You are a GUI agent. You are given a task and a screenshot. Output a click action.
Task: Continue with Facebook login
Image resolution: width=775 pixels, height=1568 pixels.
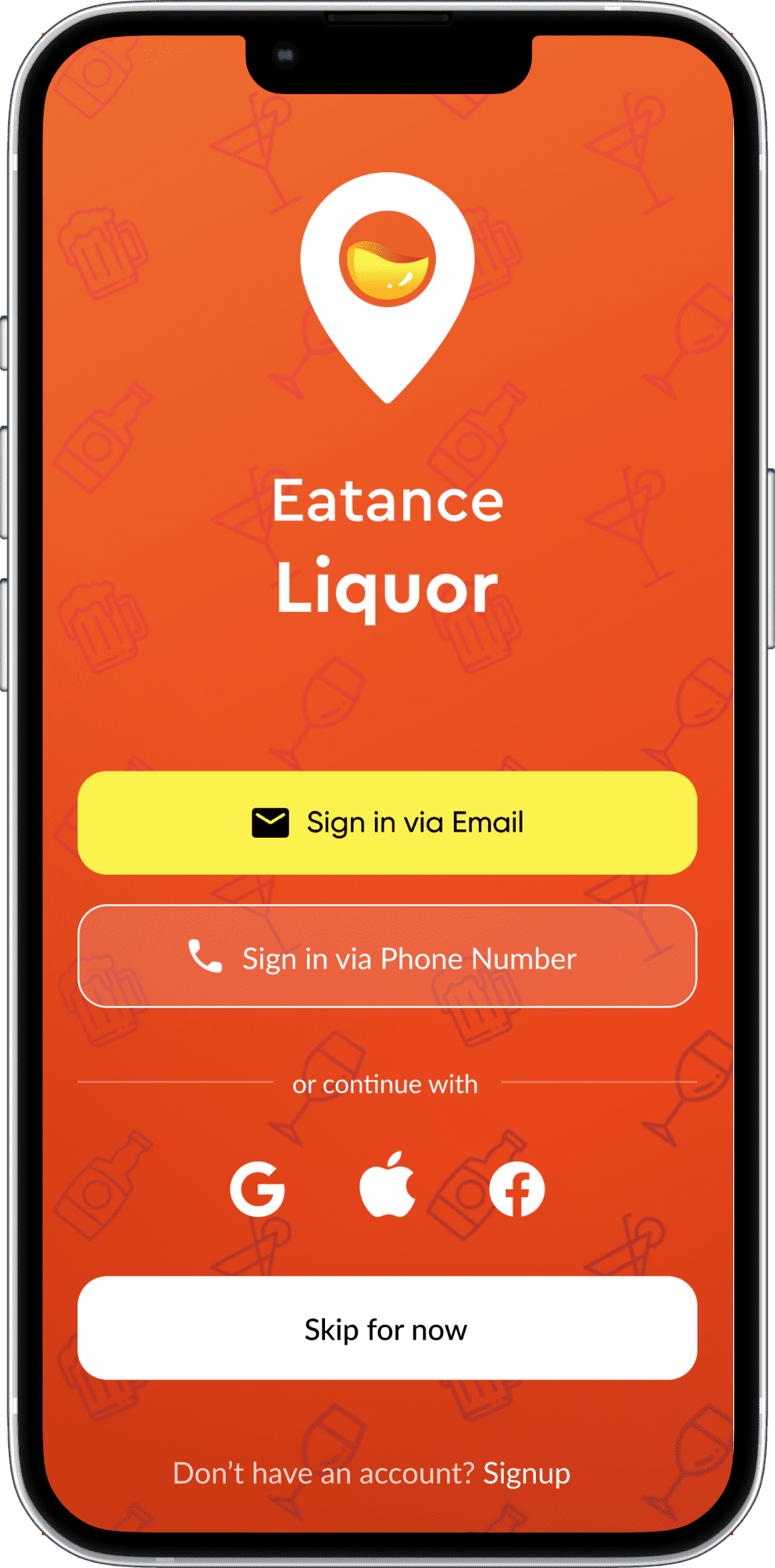pos(516,1189)
